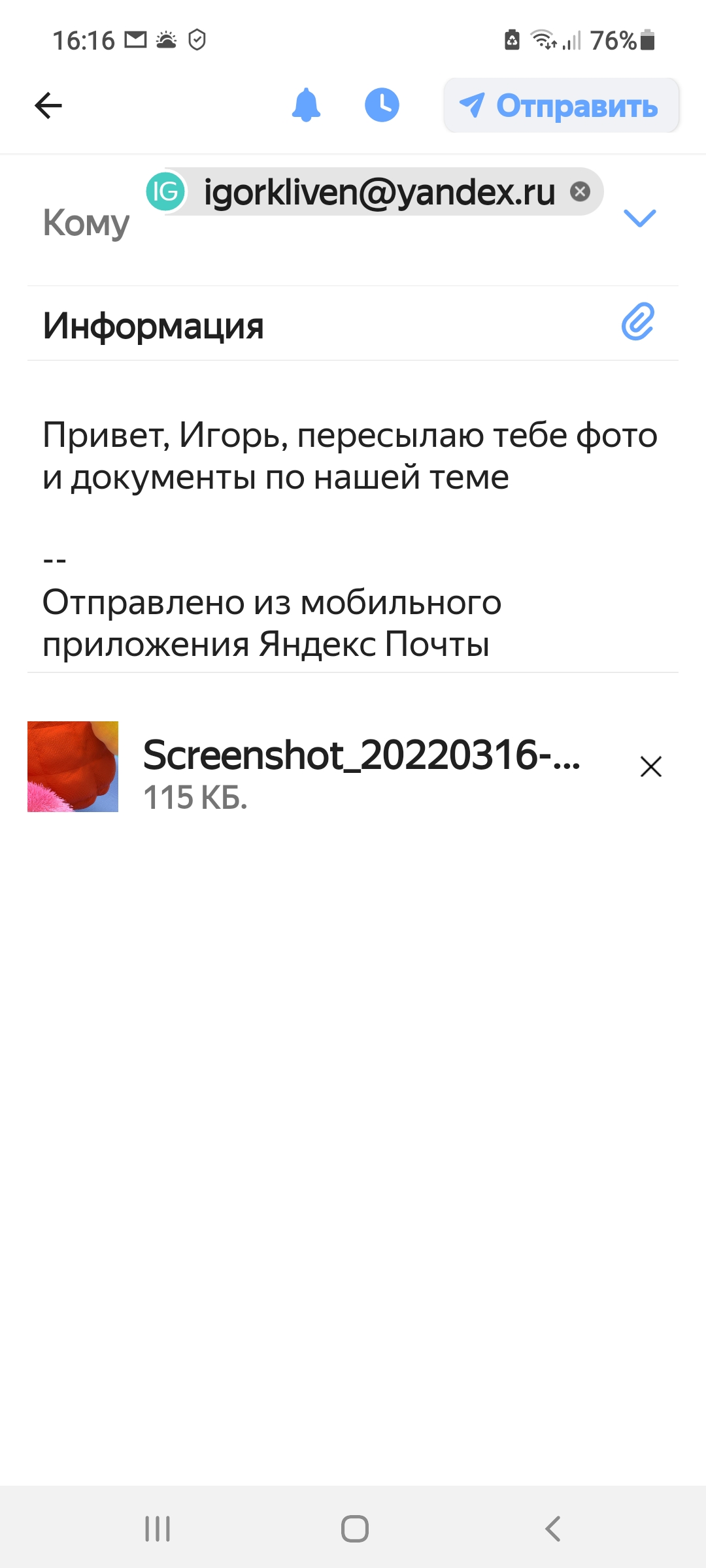The image size is (706, 1568).
Task: Go back using the top-left arrow
Action: point(48,105)
